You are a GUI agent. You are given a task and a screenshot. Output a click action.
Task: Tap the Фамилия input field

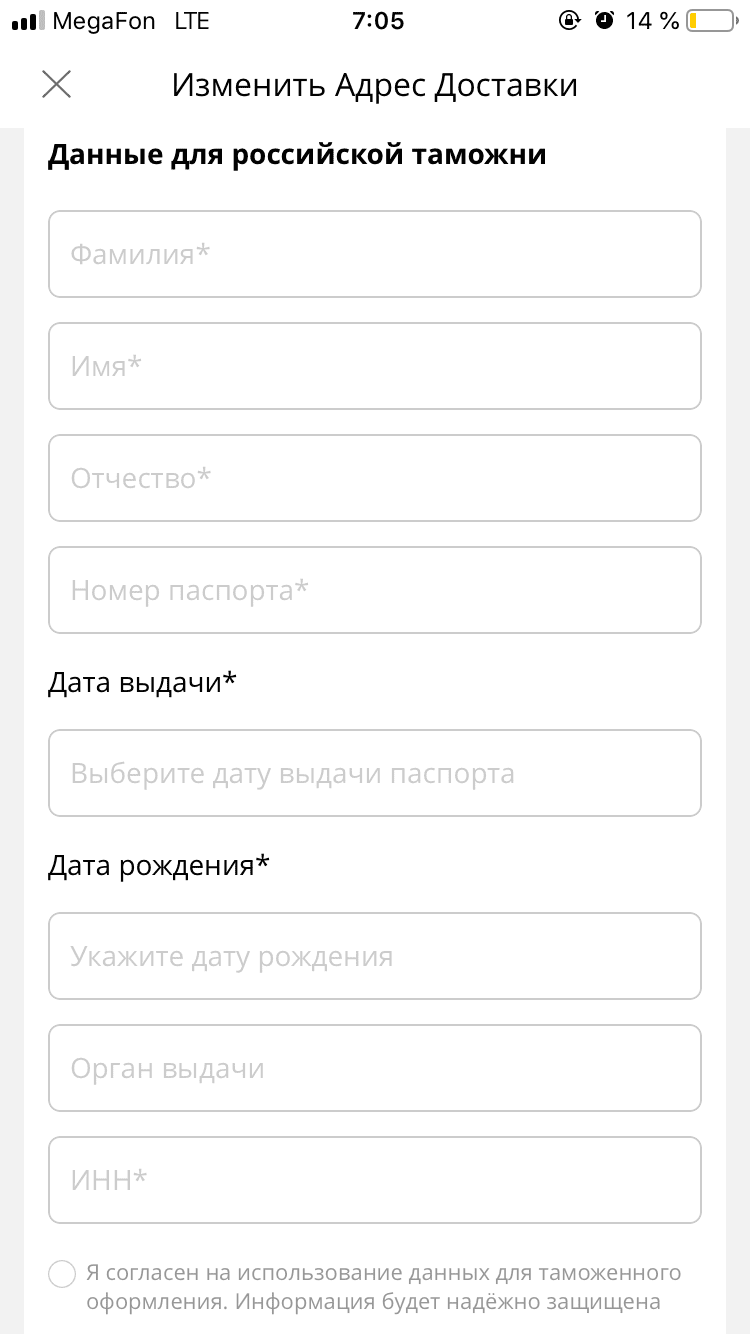375,254
